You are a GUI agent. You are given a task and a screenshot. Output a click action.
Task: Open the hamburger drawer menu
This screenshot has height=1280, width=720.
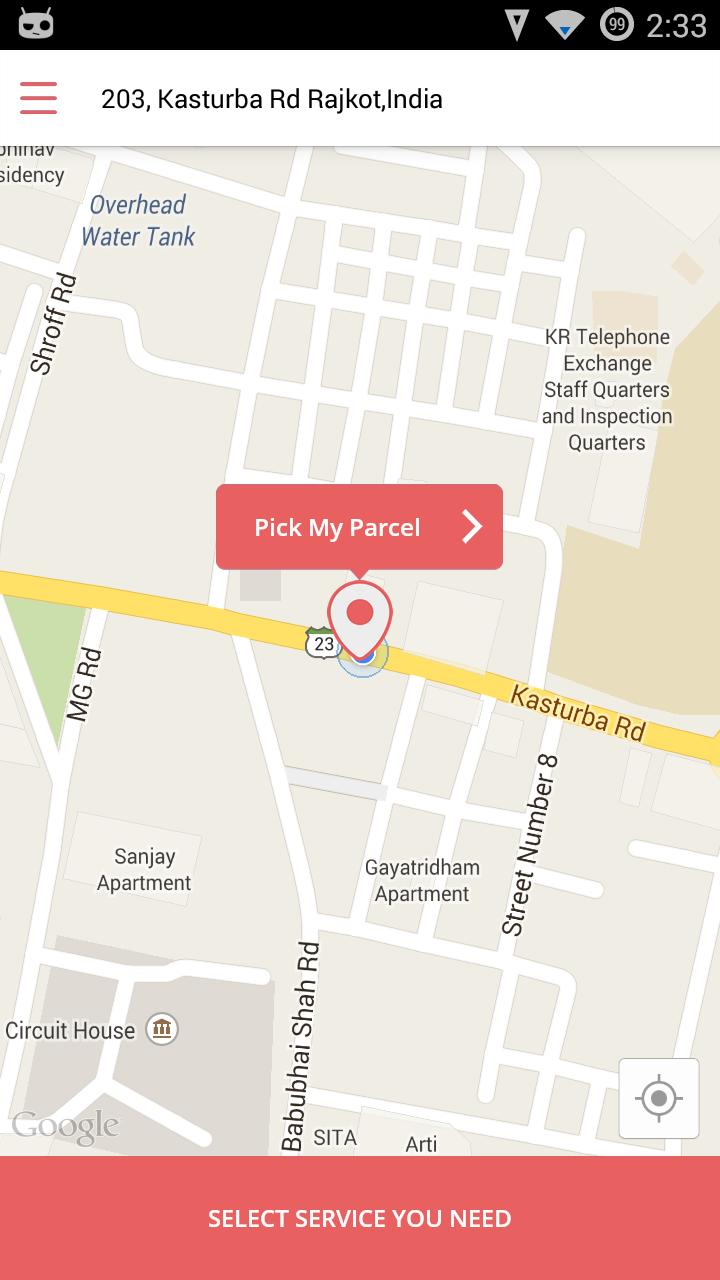coord(38,98)
